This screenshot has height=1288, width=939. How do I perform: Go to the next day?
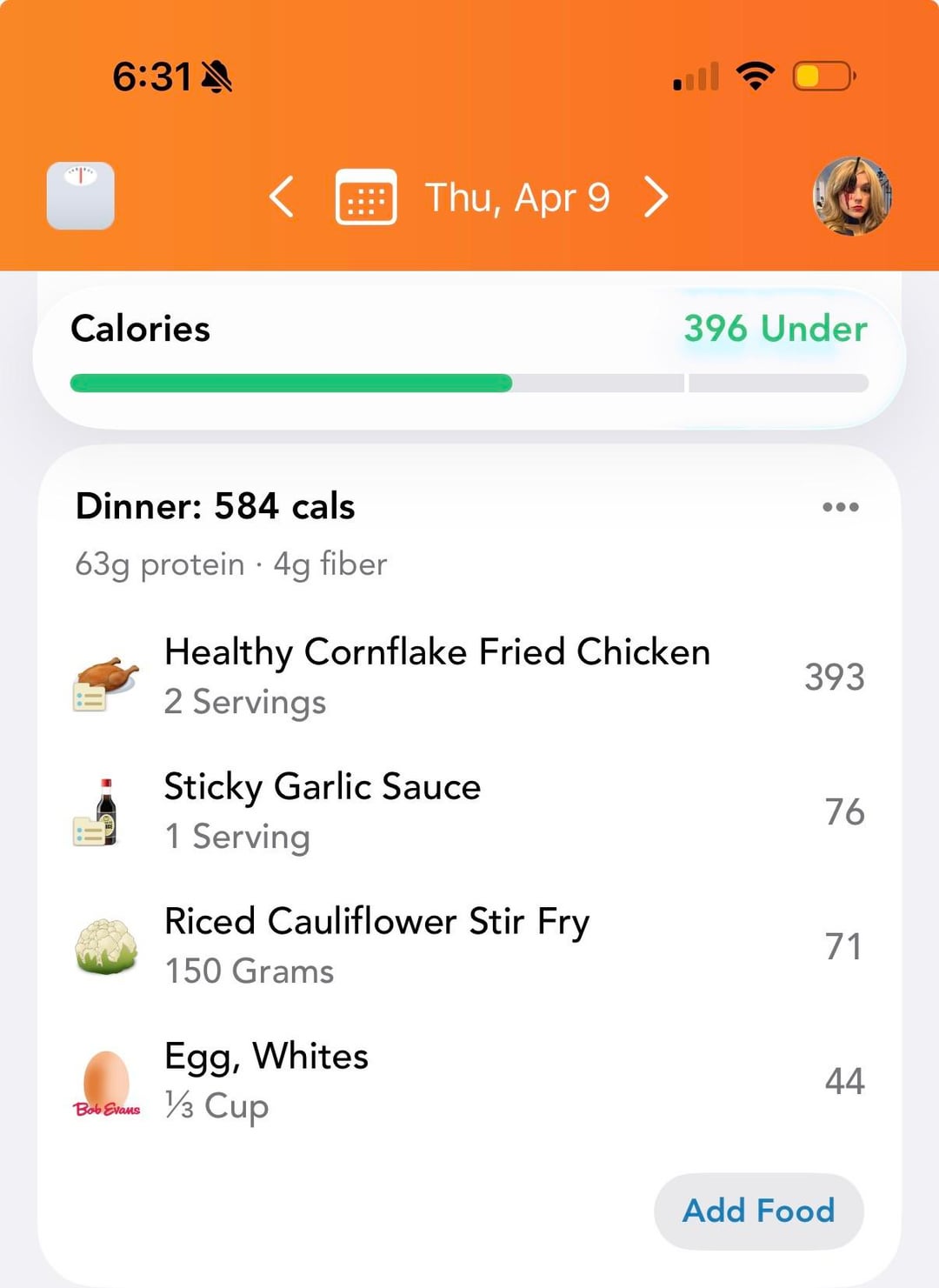click(x=656, y=197)
